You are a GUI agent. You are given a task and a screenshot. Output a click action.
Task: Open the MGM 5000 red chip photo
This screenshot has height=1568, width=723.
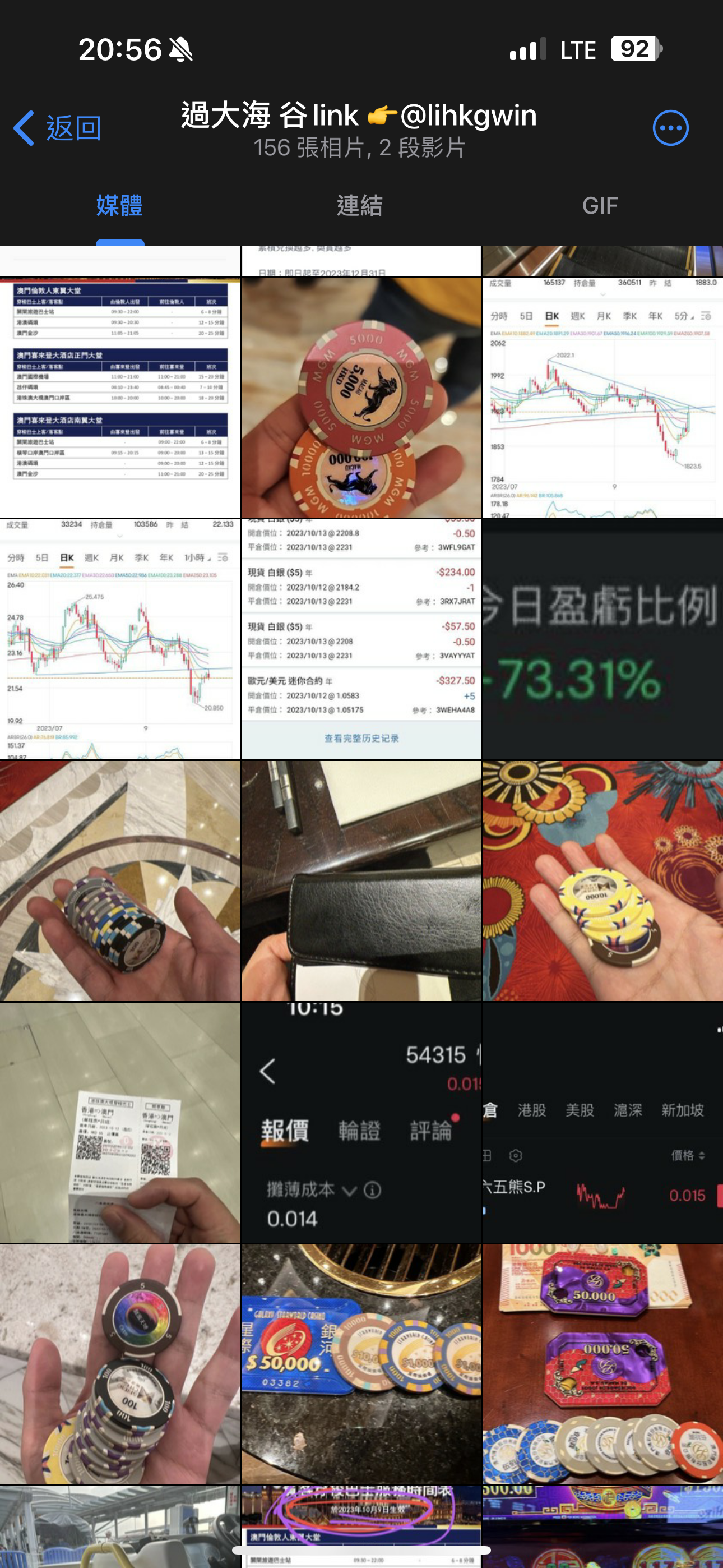(x=361, y=398)
